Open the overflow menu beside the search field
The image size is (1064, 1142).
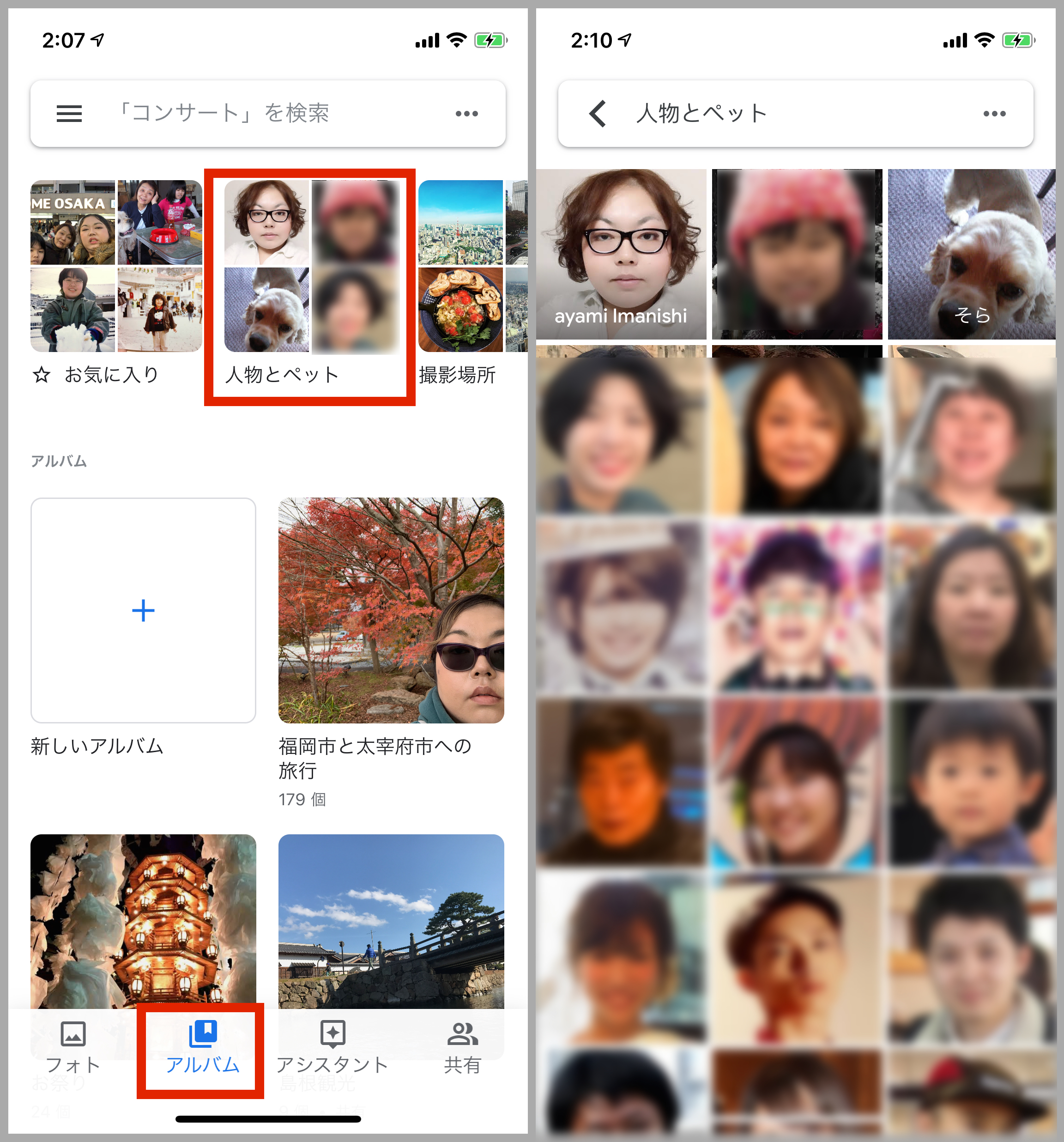point(466,113)
